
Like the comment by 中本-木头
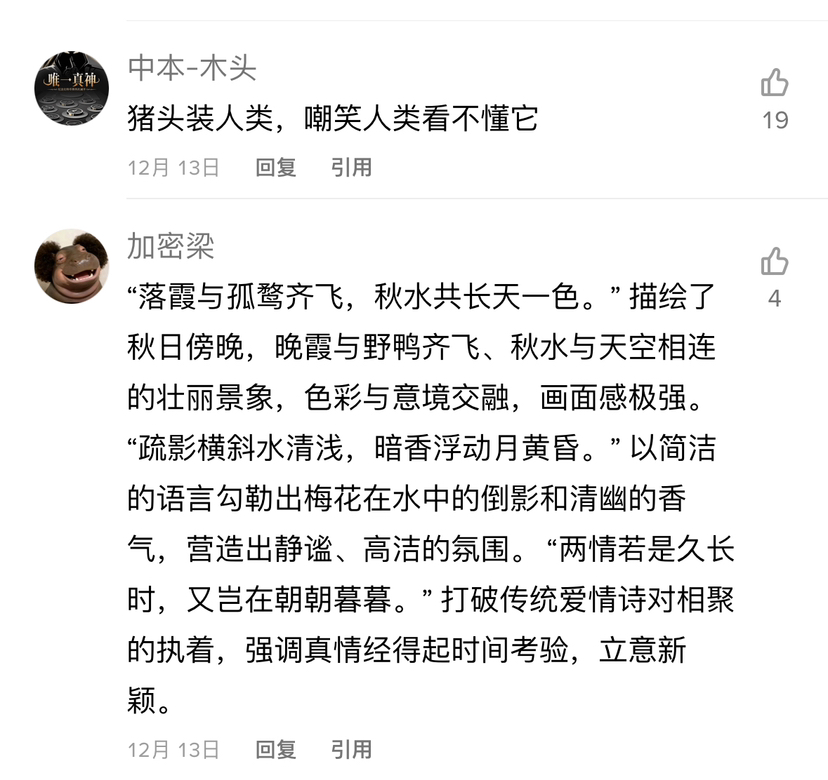coord(774,83)
